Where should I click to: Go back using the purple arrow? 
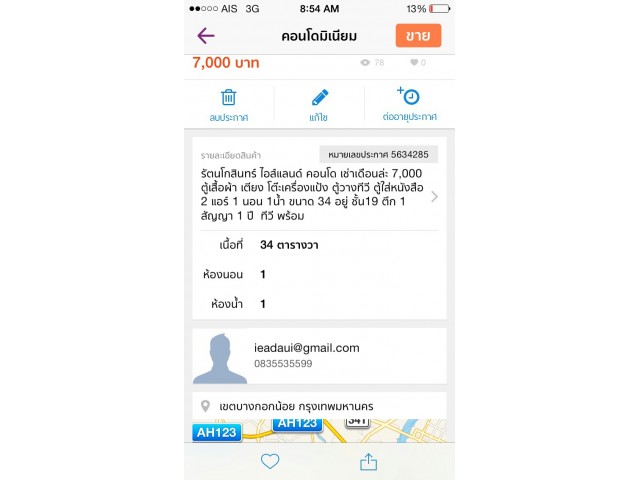pos(206,36)
